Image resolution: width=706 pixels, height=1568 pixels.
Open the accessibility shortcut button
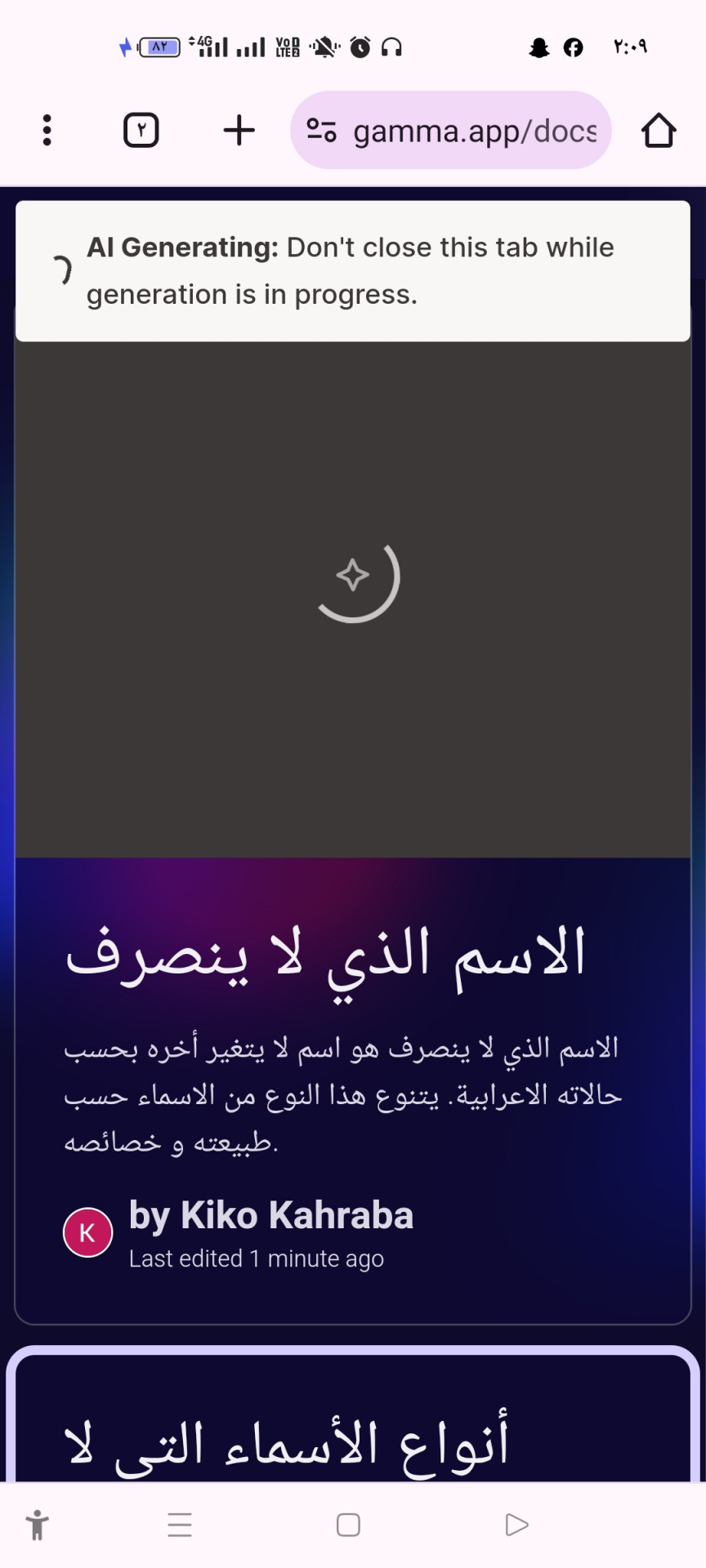[37, 1525]
